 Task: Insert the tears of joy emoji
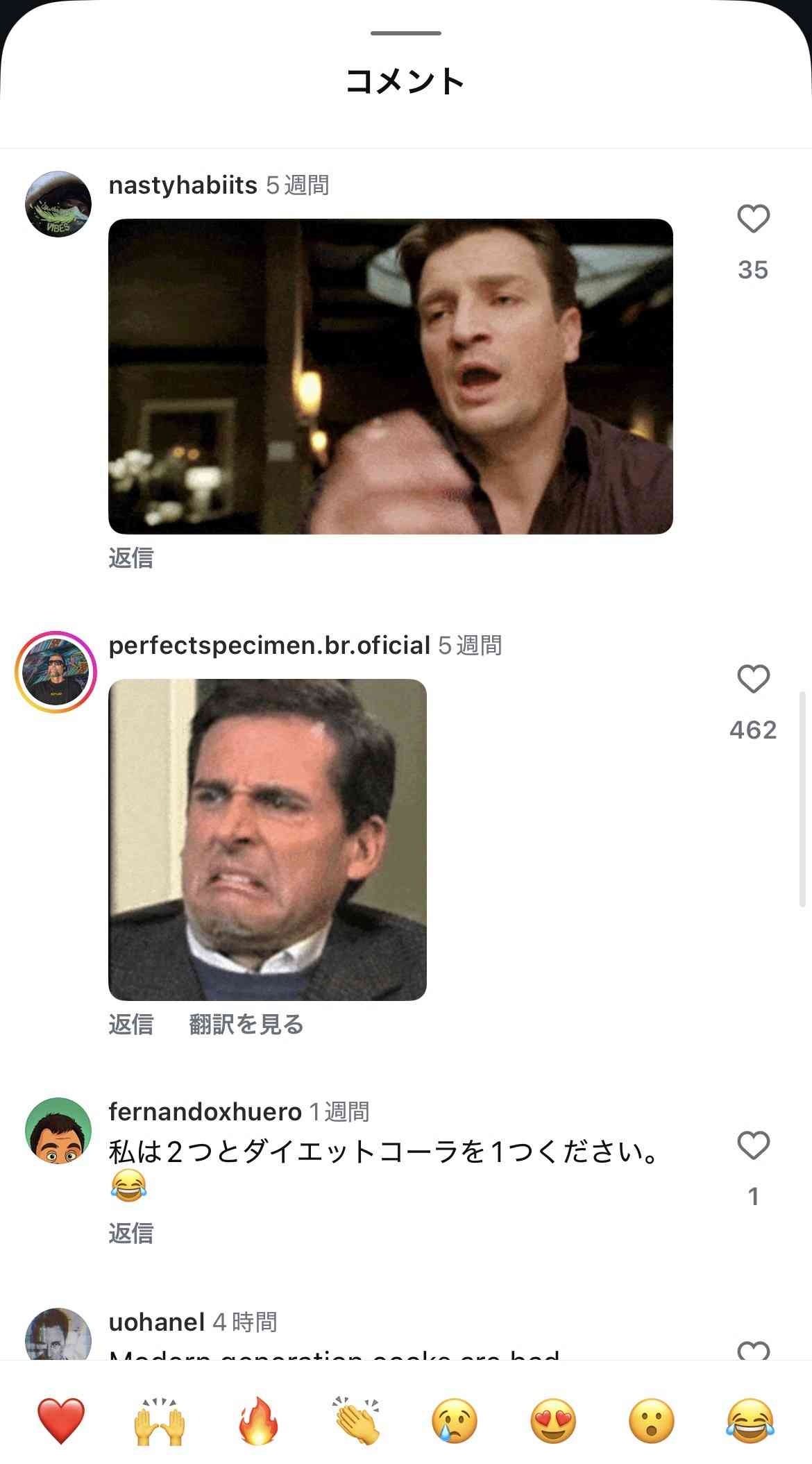(750, 1420)
